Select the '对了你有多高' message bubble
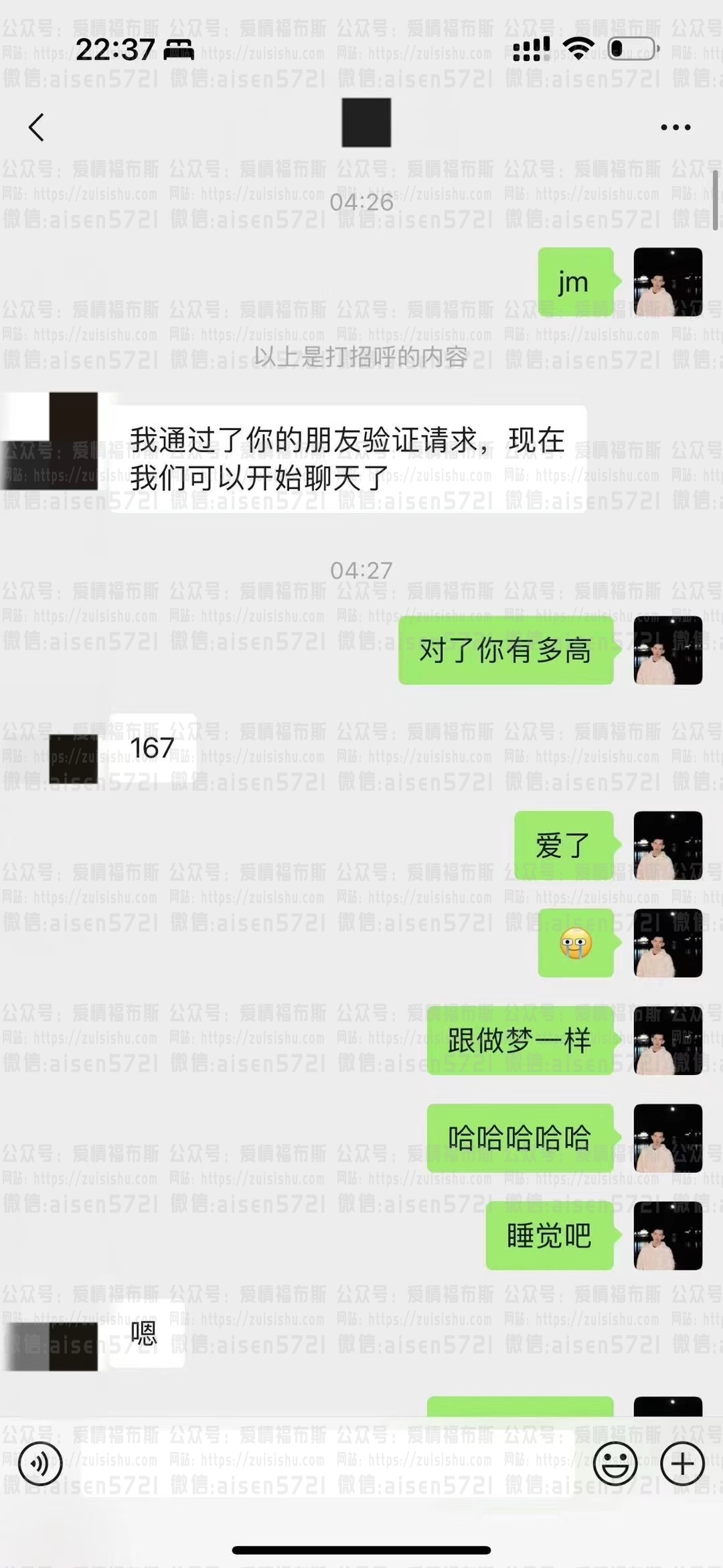723x1568 pixels. (x=505, y=650)
